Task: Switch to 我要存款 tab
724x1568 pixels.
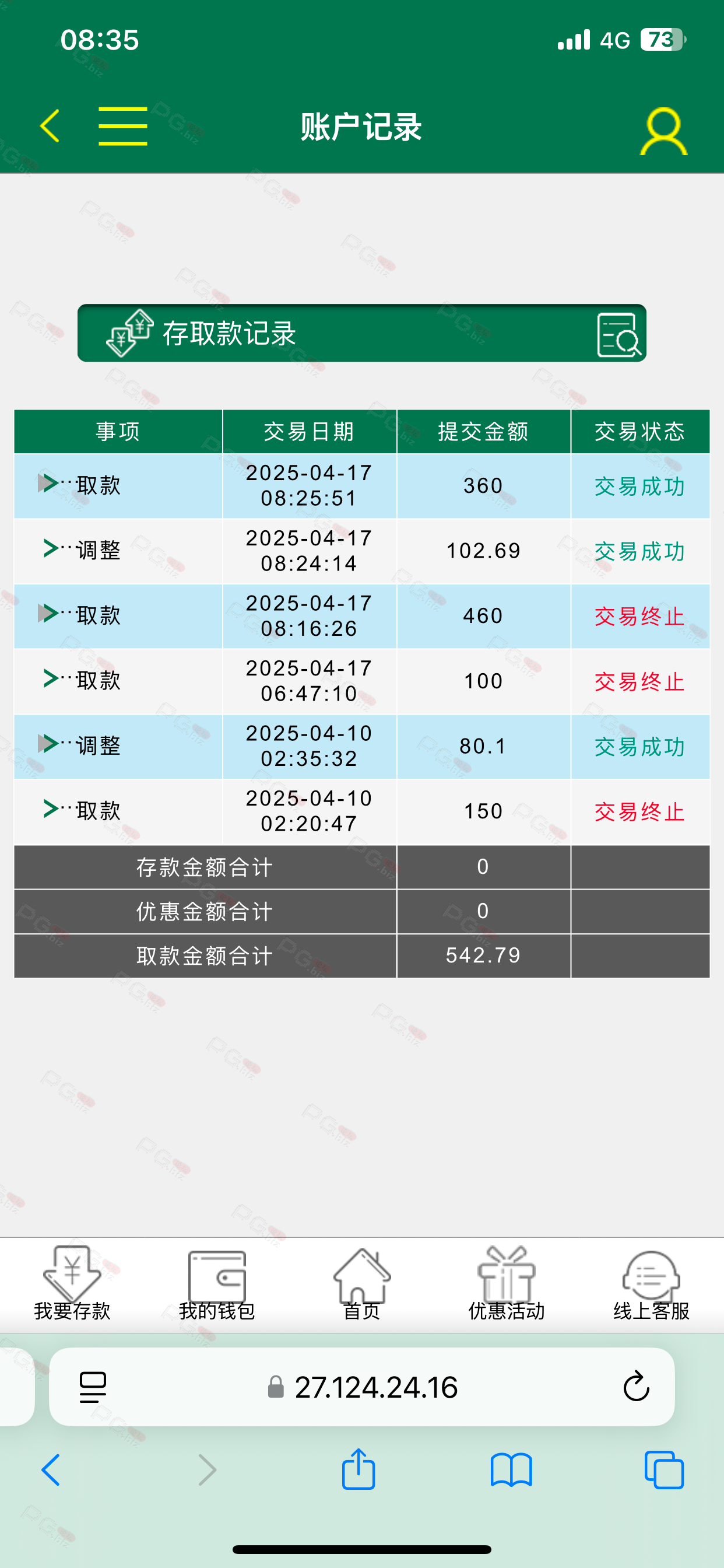Action: tap(72, 1284)
